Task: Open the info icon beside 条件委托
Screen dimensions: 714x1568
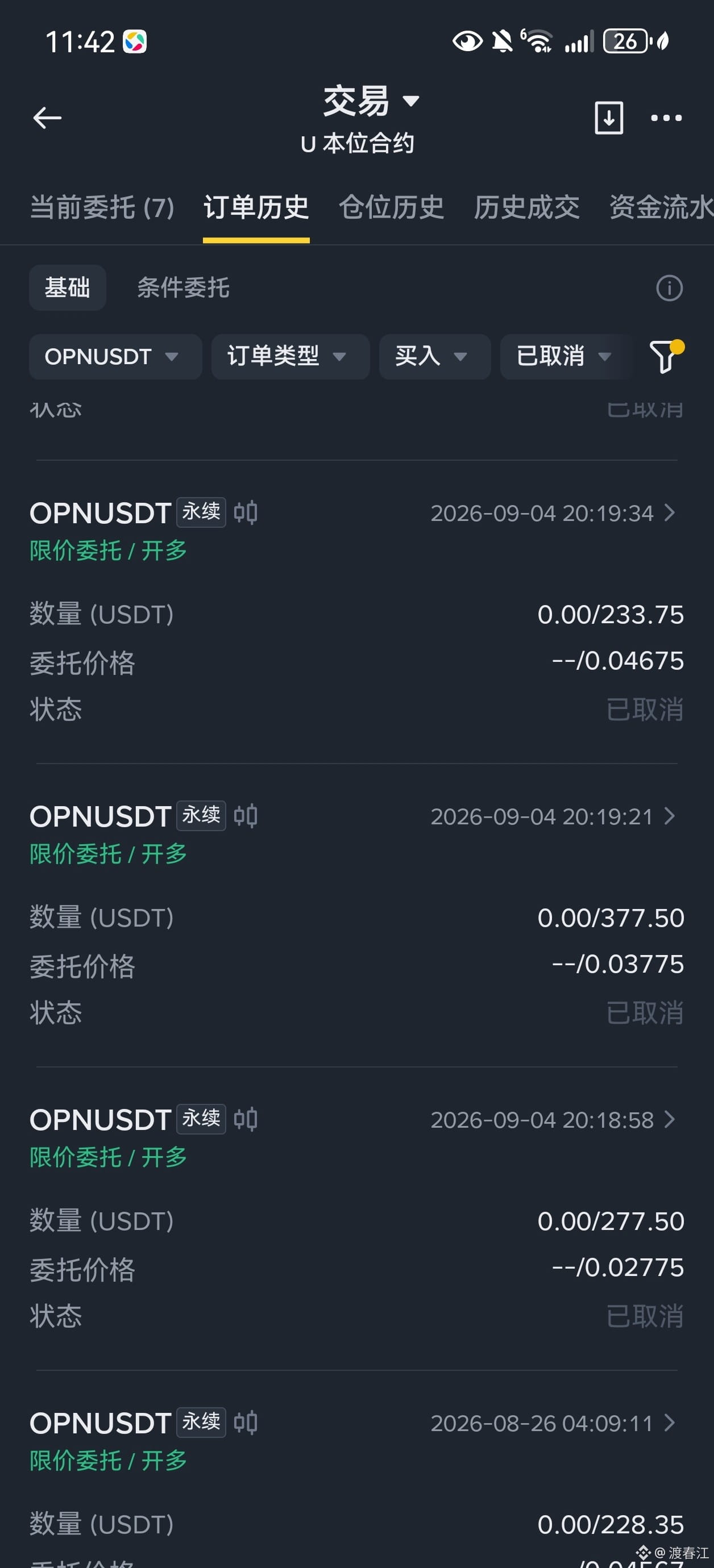Action: click(x=669, y=288)
